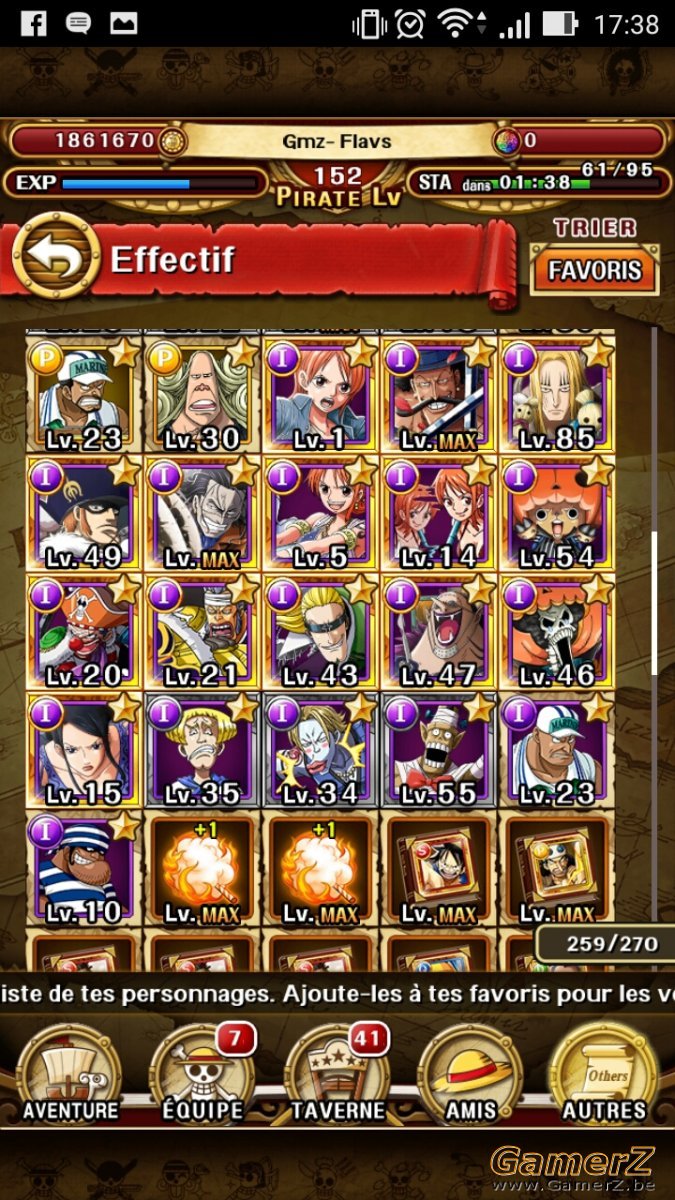Image resolution: width=675 pixels, height=1200 pixels.
Task: Tap the Lv. 30 character card
Action: coord(203,394)
